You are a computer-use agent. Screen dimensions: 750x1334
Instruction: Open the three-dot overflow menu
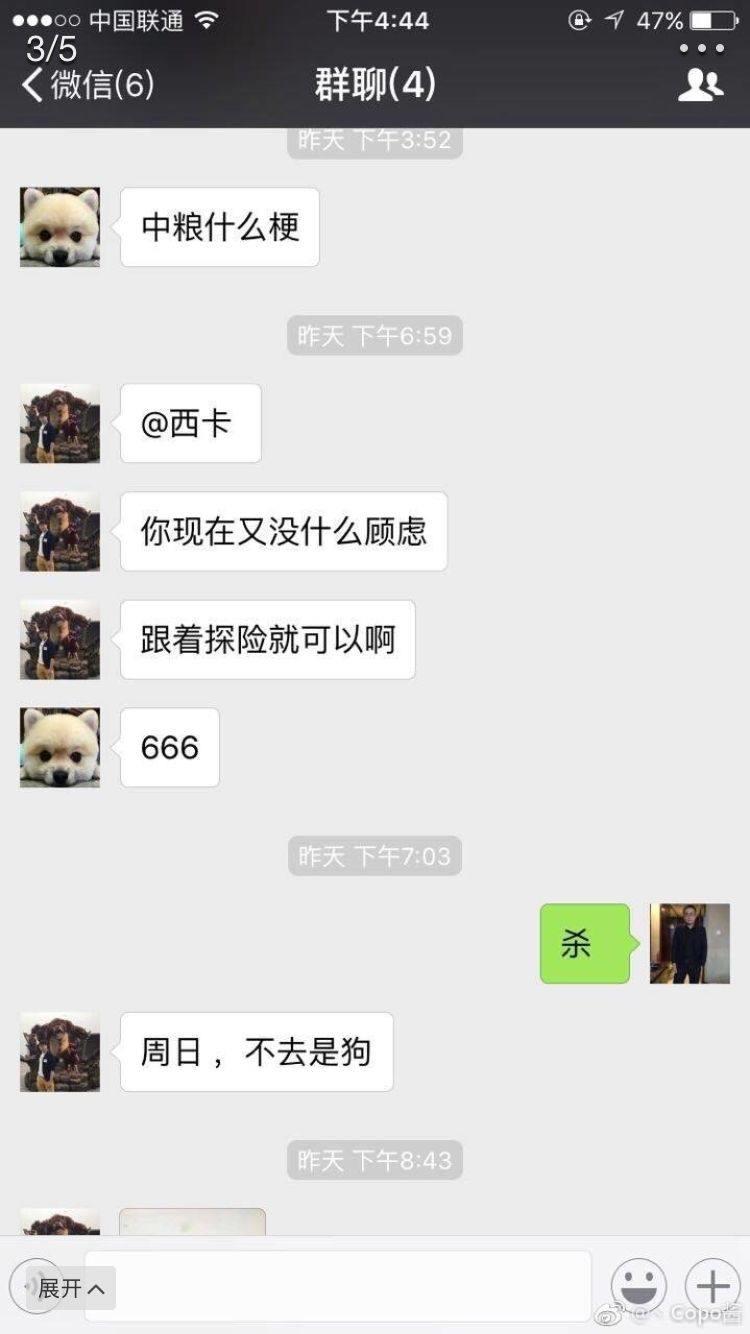pos(701,48)
